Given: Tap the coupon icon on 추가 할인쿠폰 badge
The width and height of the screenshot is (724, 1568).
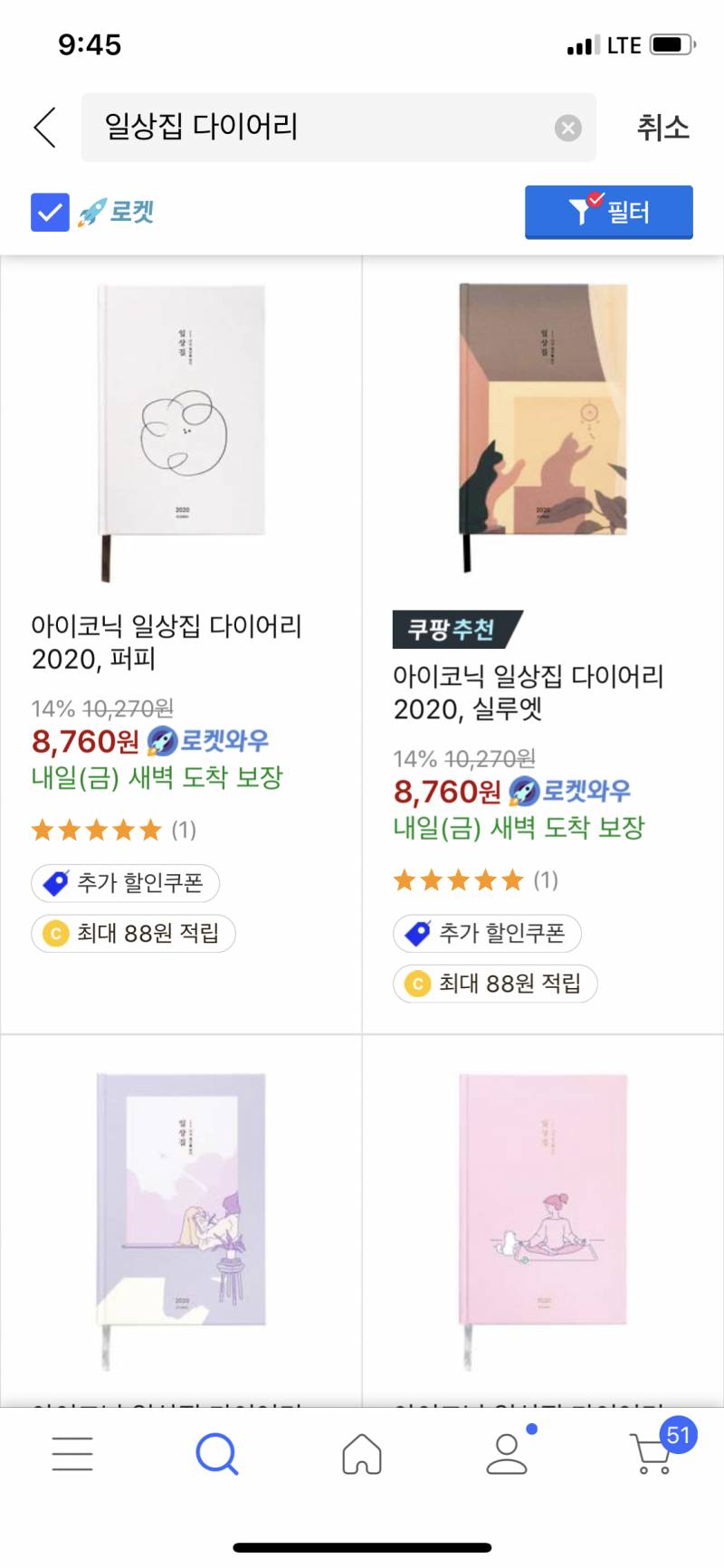Looking at the screenshot, I should [x=54, y=883].
